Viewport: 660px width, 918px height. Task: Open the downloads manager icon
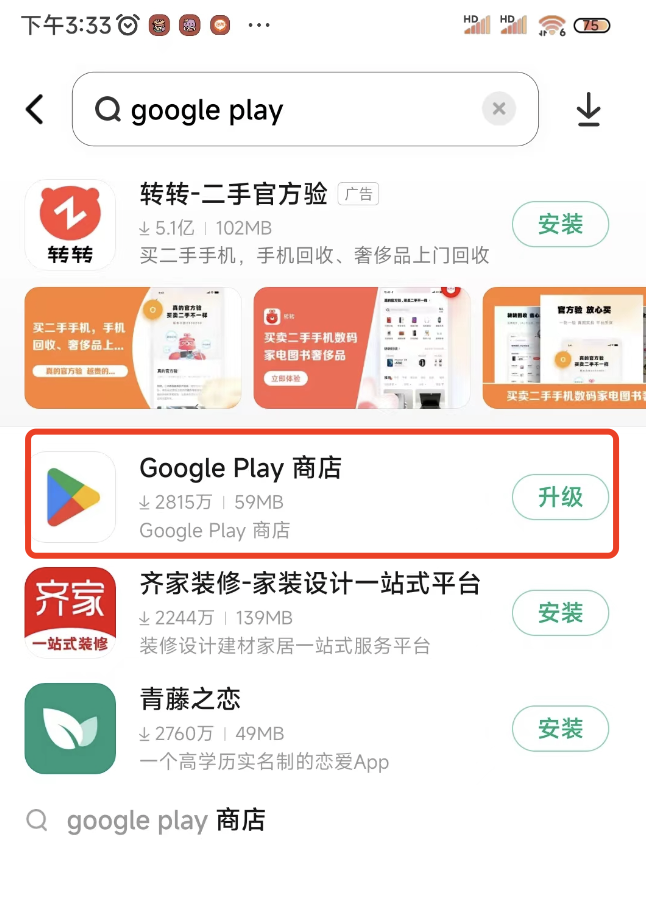point(589,111)
